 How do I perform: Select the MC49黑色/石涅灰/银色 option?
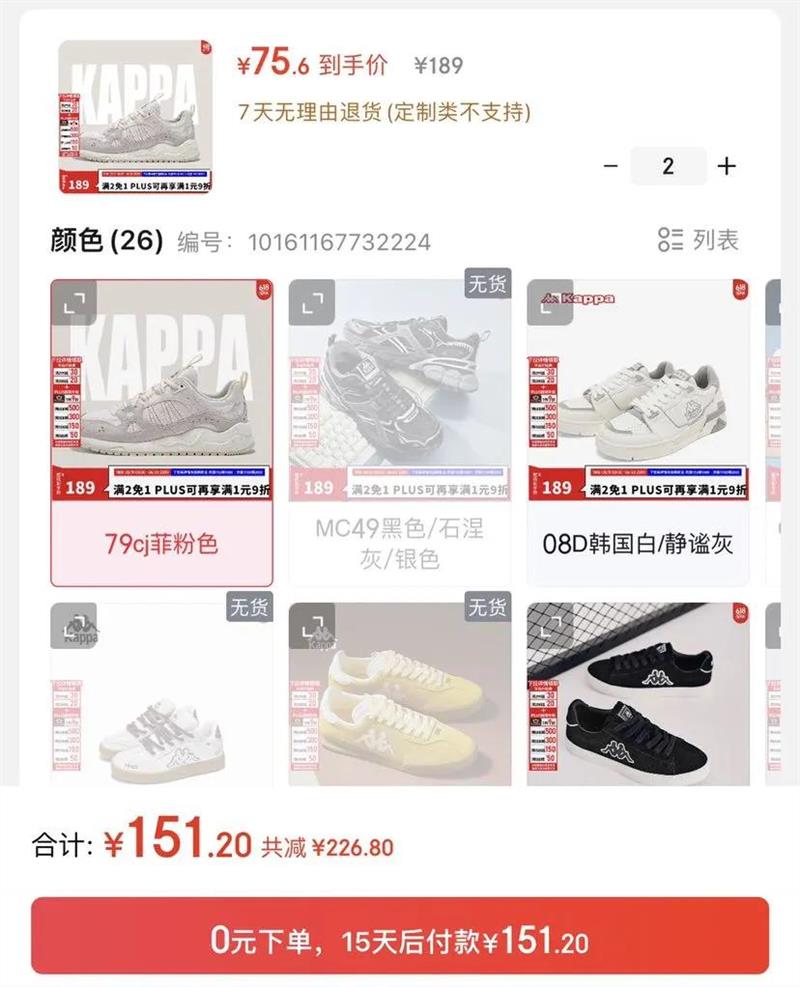point(400,433)
